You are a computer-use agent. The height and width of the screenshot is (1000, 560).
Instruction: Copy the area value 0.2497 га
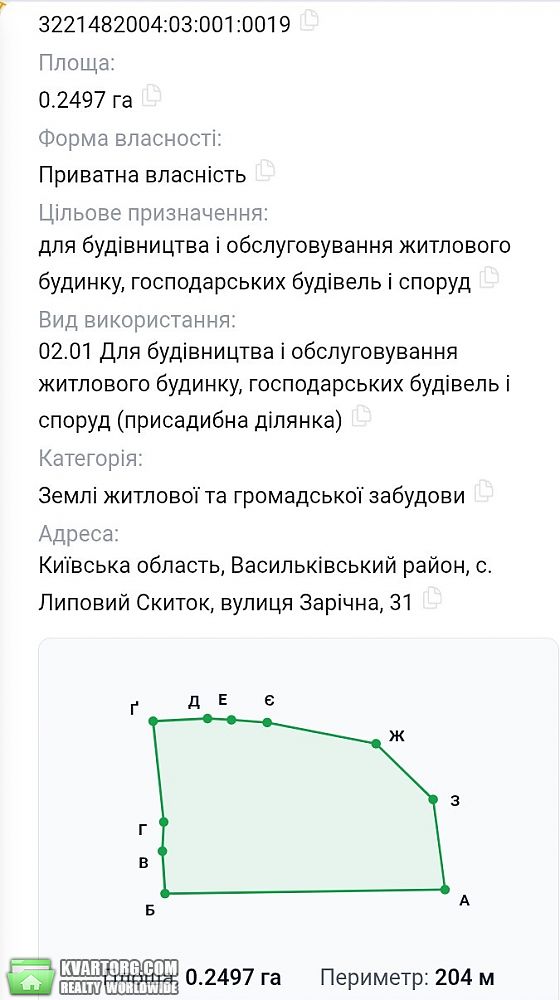pos(151,96)
